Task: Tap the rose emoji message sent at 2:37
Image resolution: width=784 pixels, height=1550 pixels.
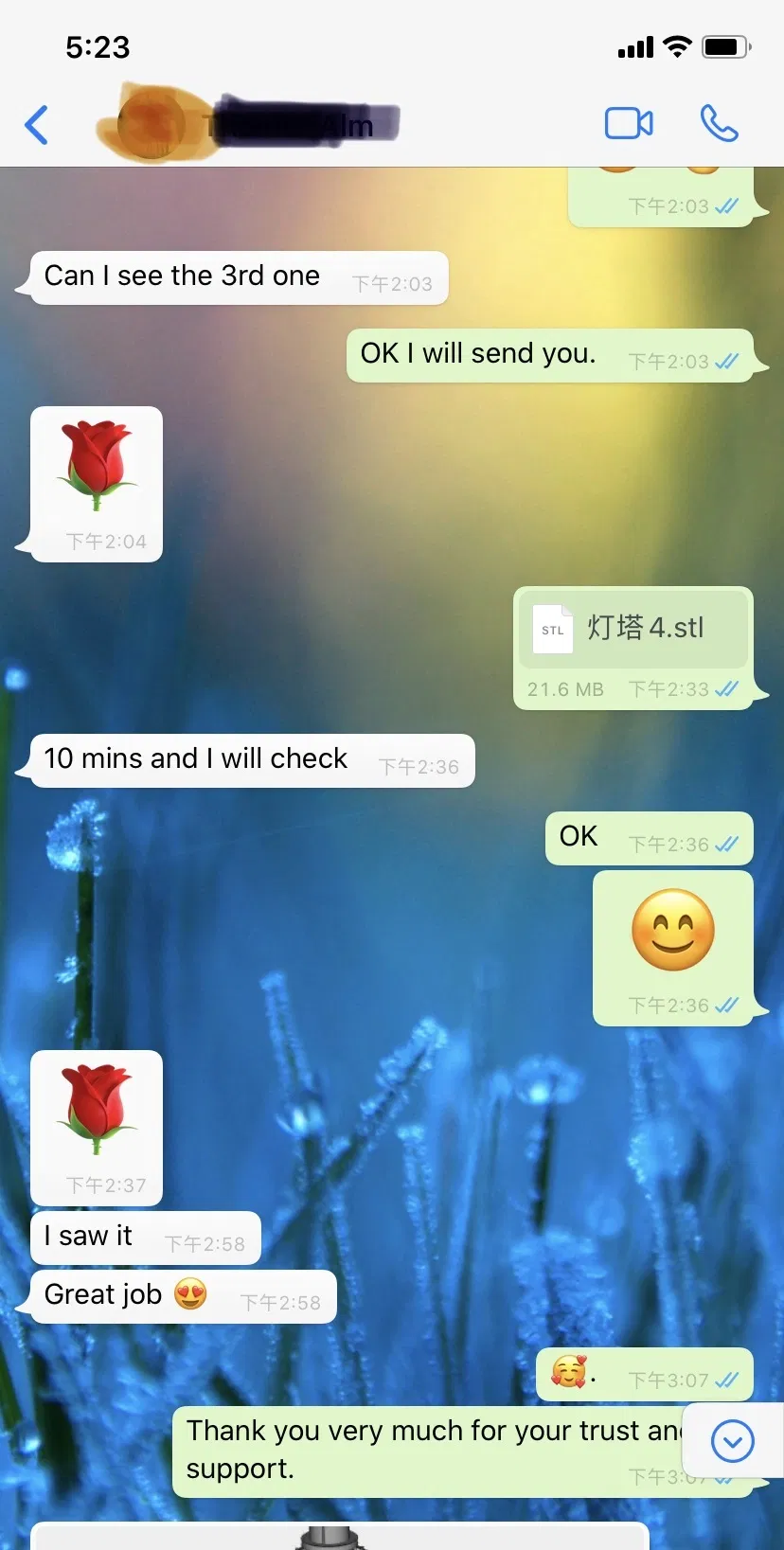Action: pos(96,1108)
